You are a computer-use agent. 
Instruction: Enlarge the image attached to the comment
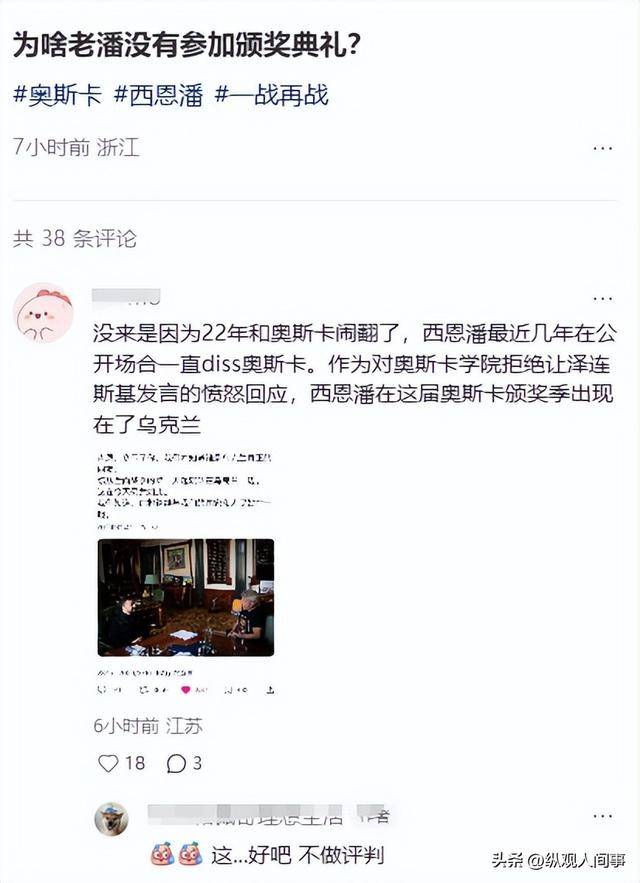(x=186, y=597)
